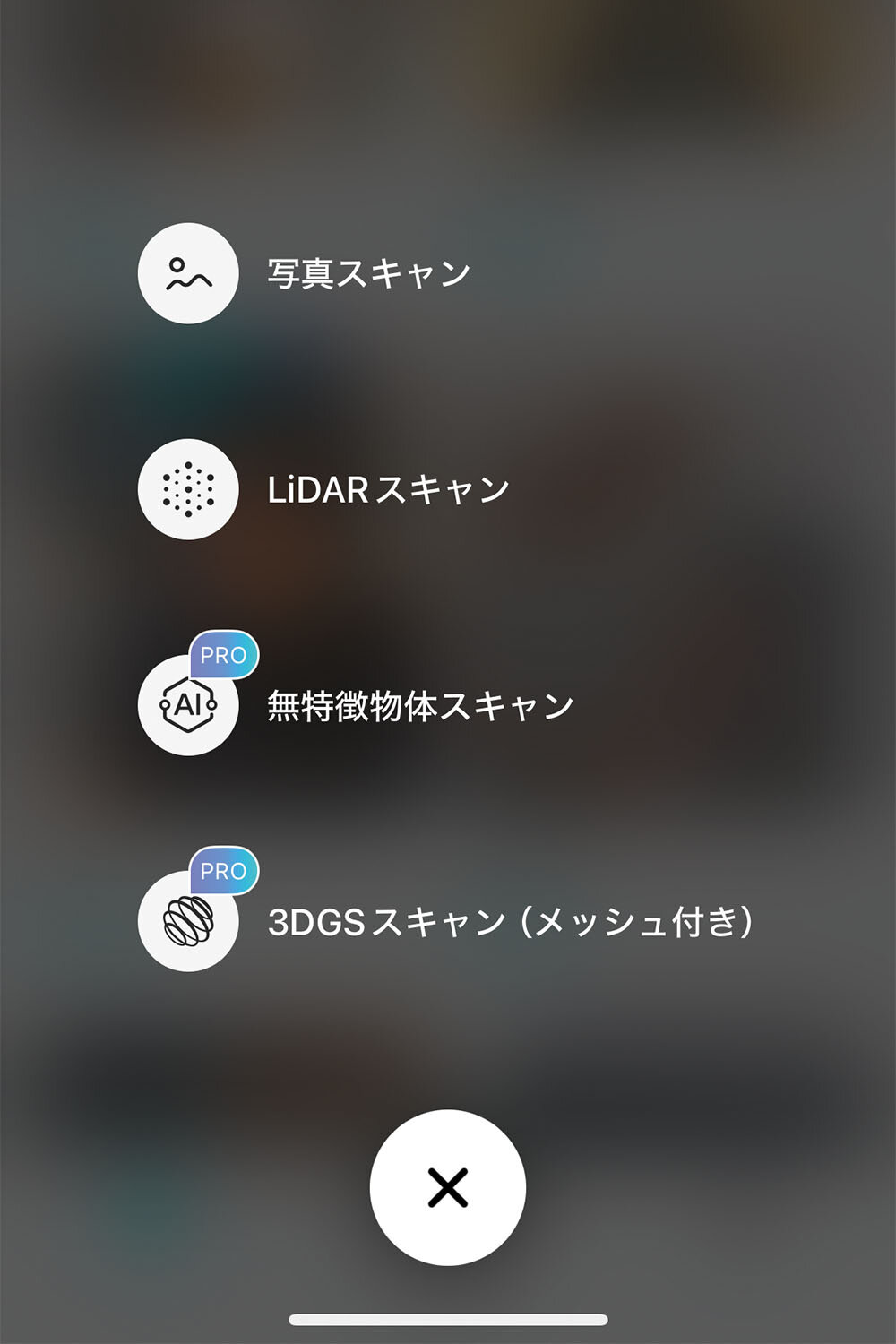Open 3DGSスキャン（メッシュ付き）
Image resolution: width=896 pixels, height=1344 pixels.
(188, 921)
